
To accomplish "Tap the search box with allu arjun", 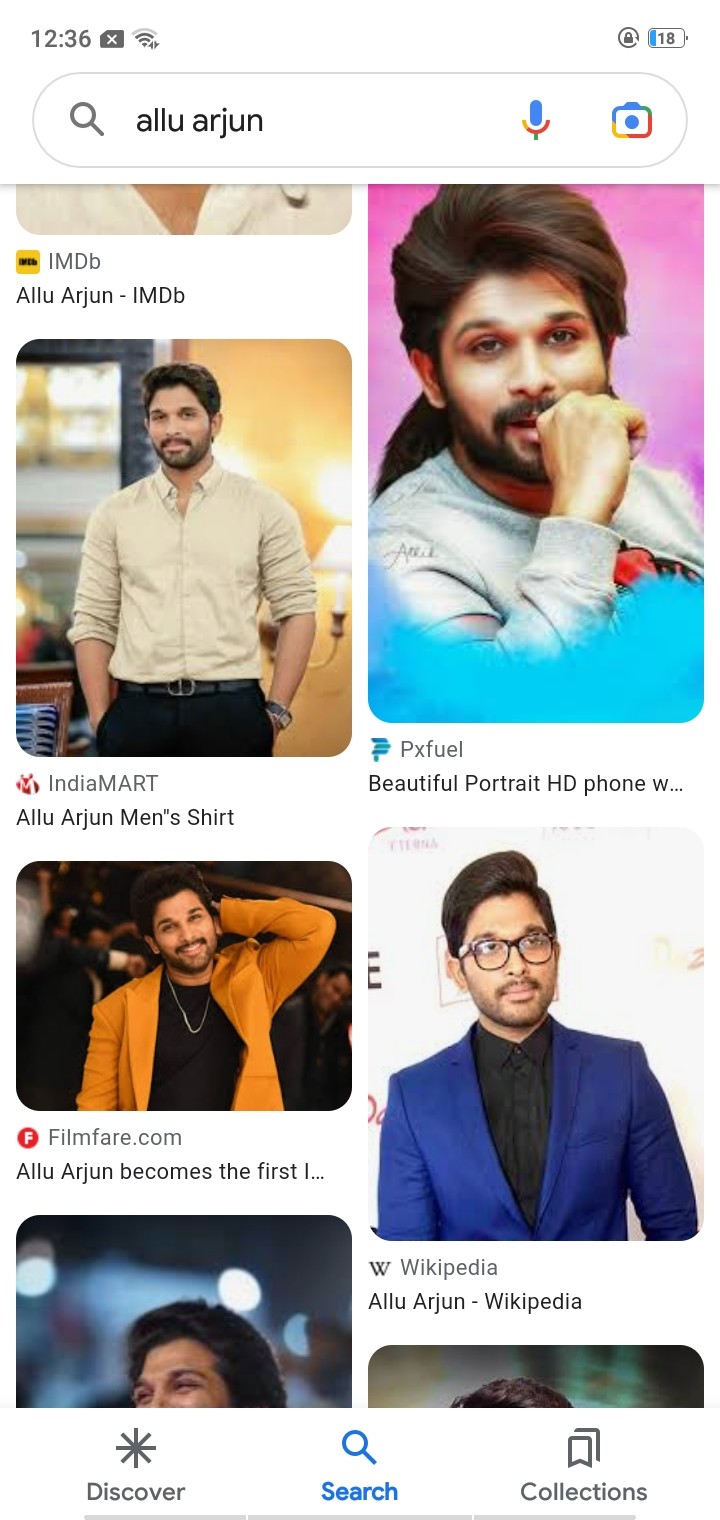I will [x=300, y=121].
